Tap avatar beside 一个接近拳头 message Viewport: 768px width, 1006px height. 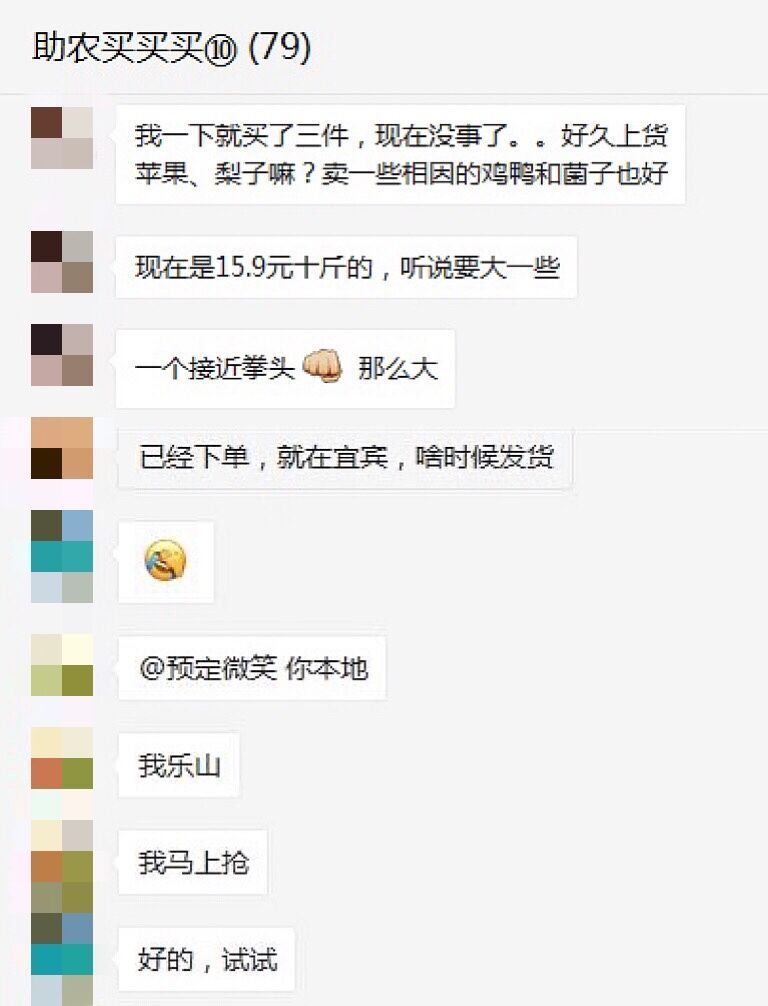[62, 355]
